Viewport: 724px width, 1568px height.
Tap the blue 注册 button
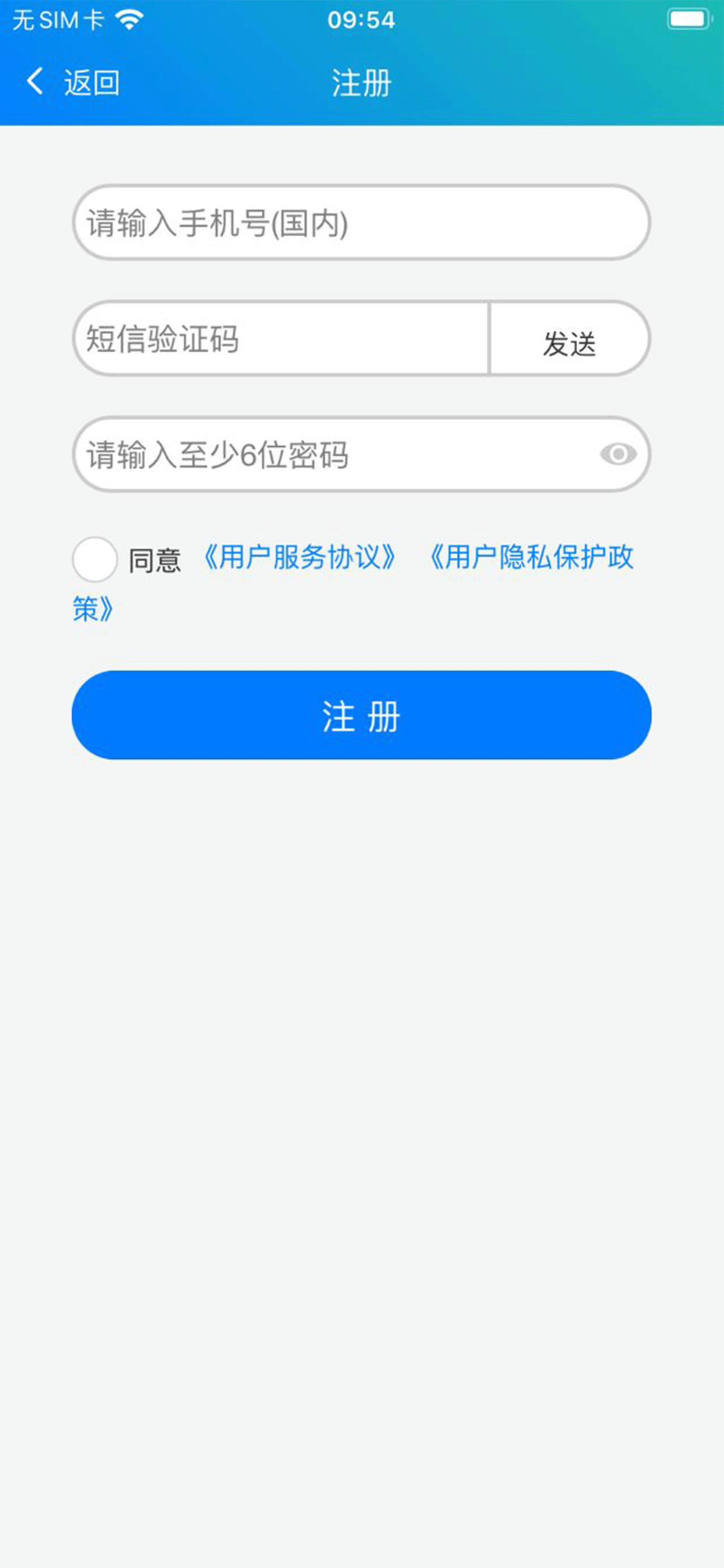click(361, 715)
